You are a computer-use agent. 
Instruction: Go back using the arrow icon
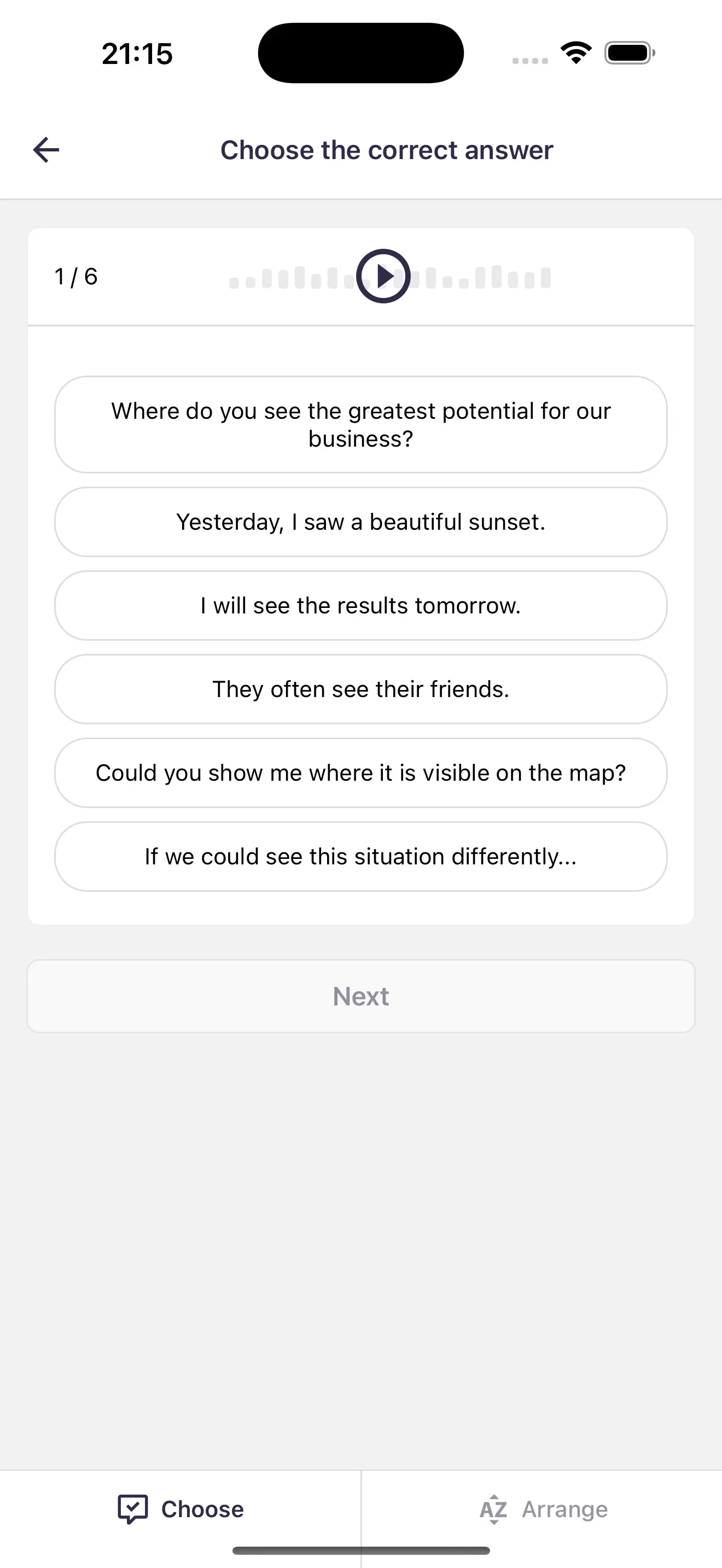click(46, 150)
